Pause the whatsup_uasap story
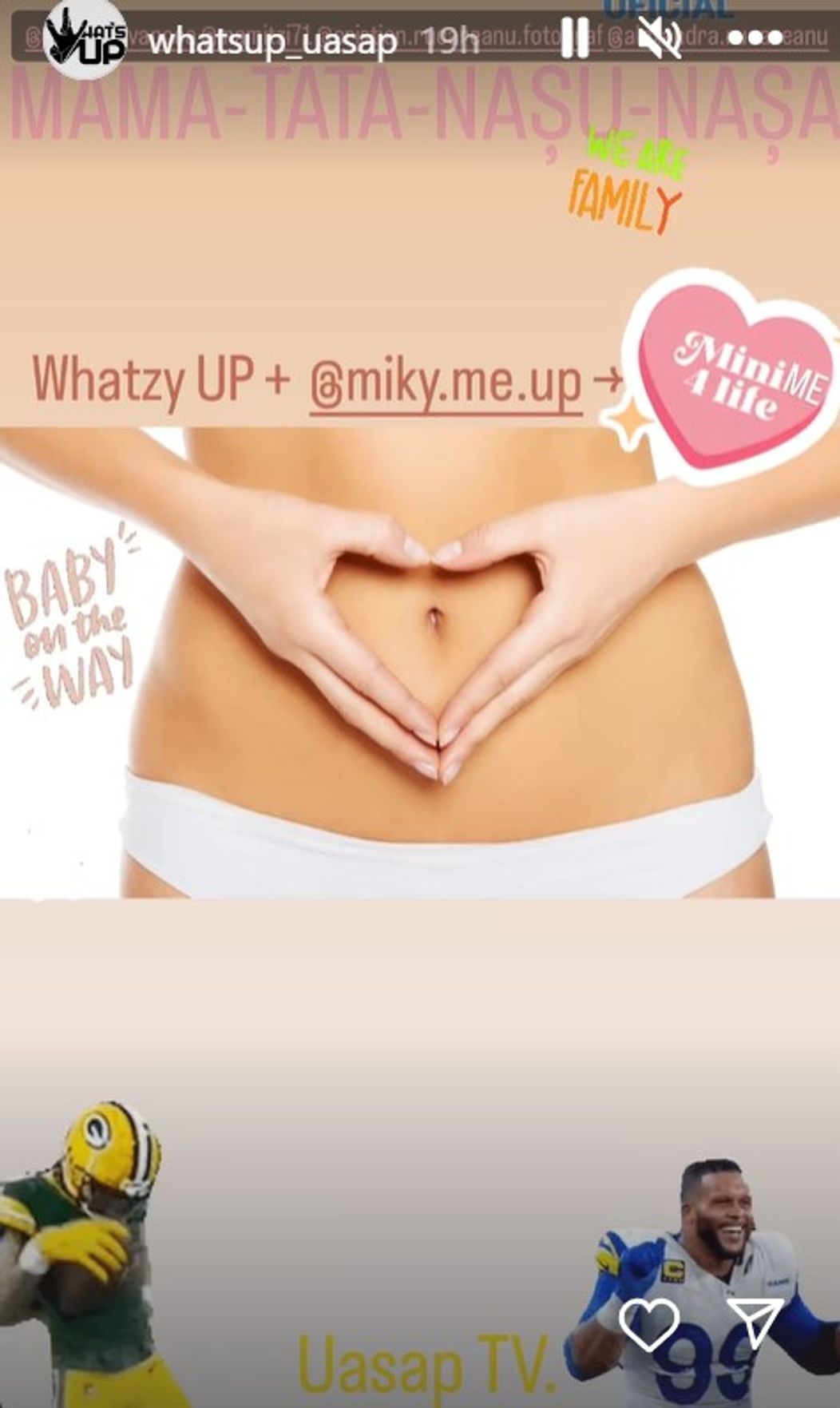The width and height of the screenshot is (840, 1408). [575, 38]
